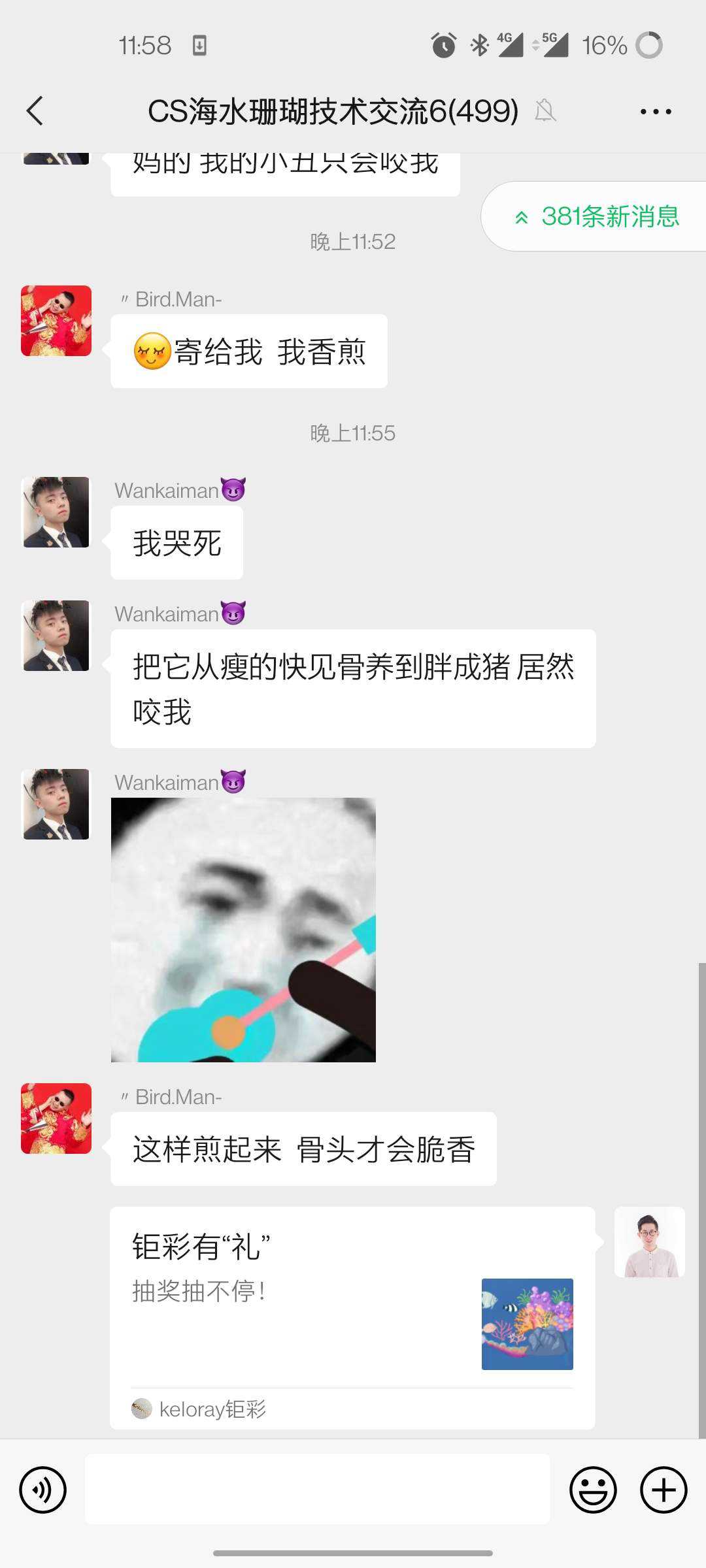Open the plus attachments menu
This screenshot has height=1568, width=706.
[x=663, y=1490]
